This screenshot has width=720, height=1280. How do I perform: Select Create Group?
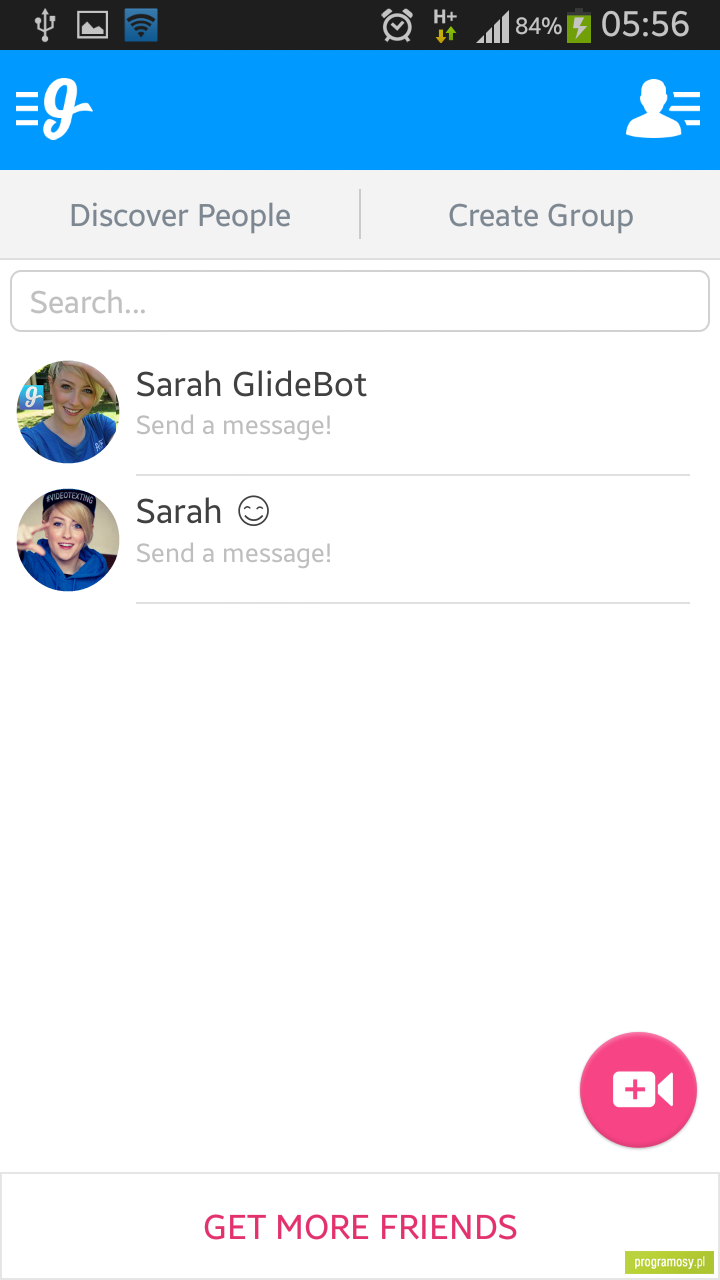[x=541, y=215]
